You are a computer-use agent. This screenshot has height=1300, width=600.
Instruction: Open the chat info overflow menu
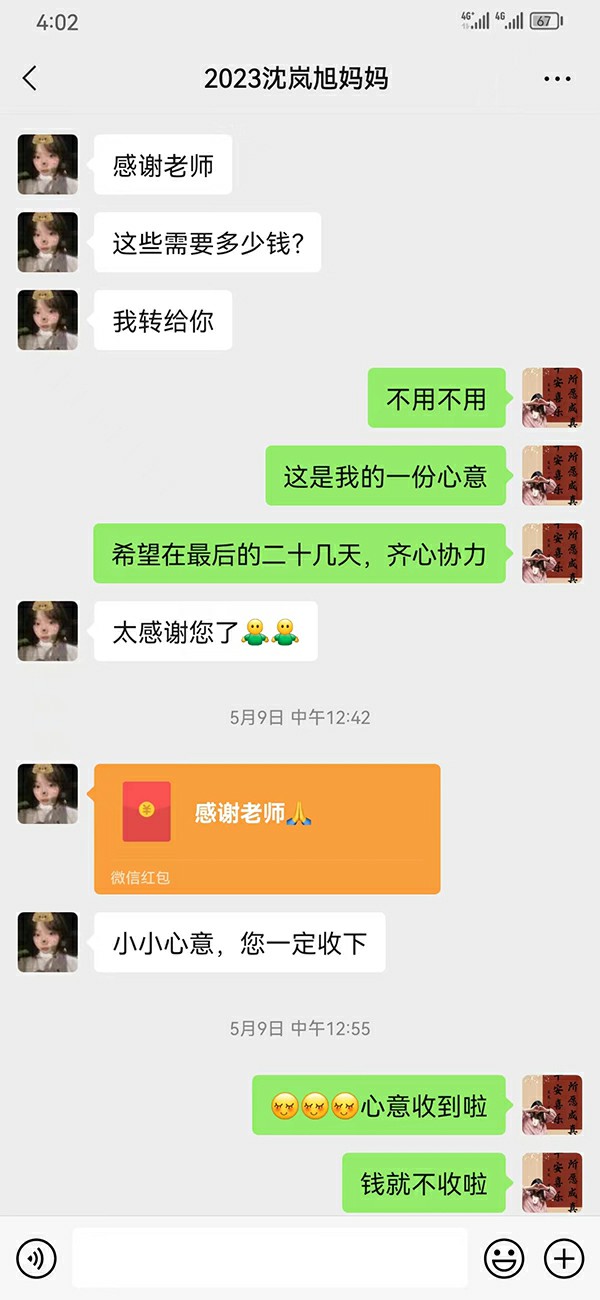[556, 79]
